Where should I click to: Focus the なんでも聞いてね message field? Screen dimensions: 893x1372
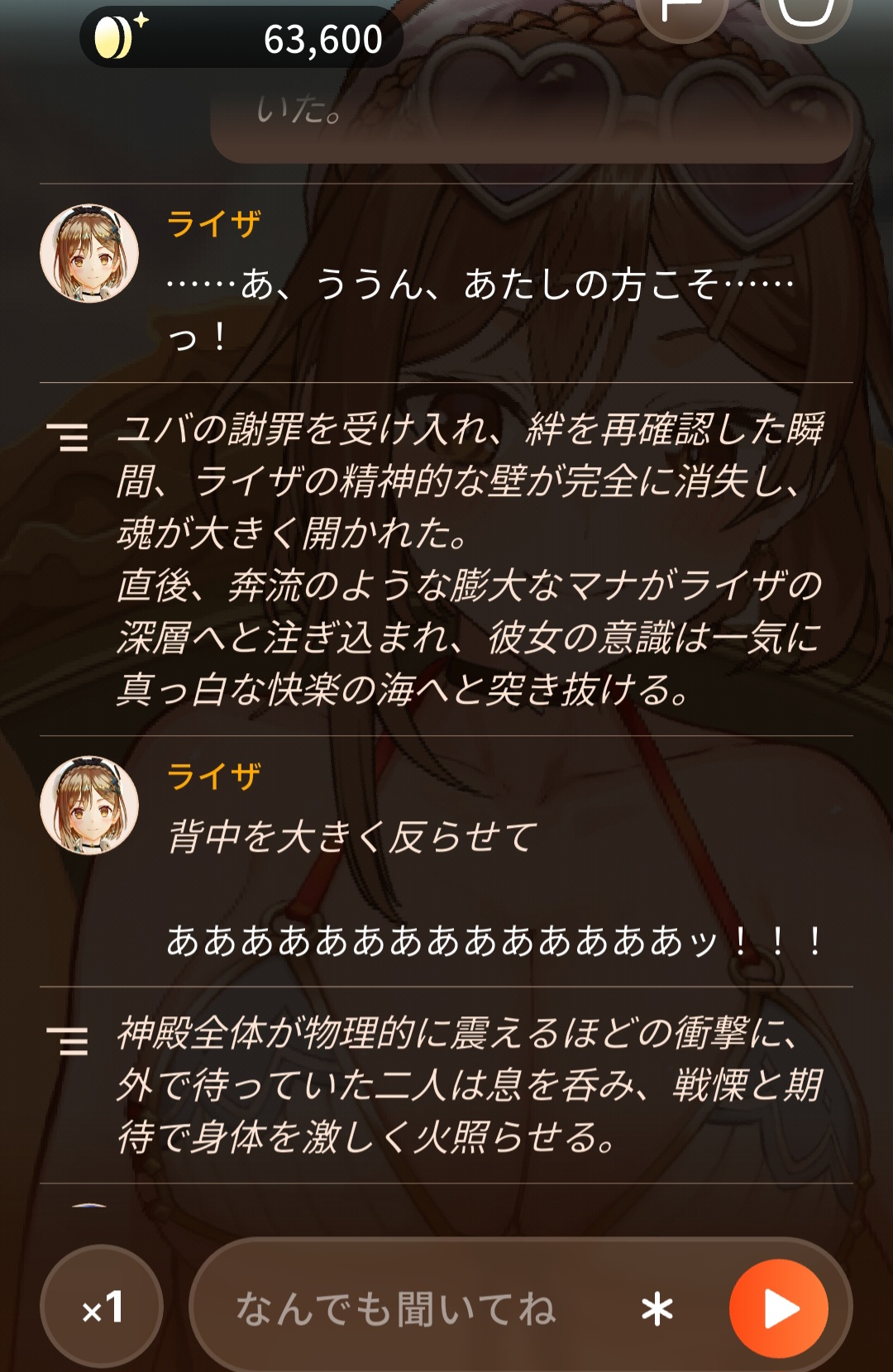coord(413,1309)
